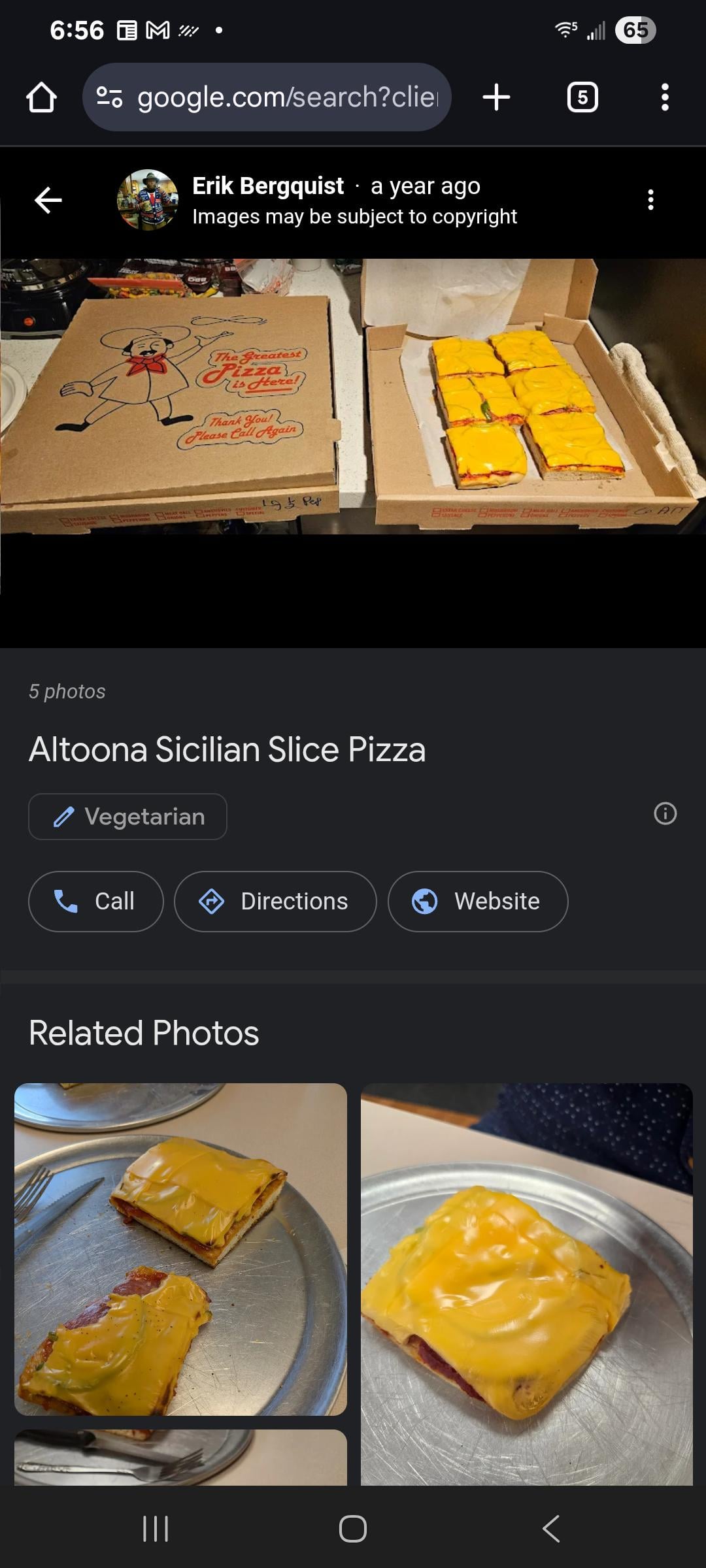Open the related photo of a single slice
Image resolution: width=706 pixels, height=1568 pixels.
point(527,1284)
